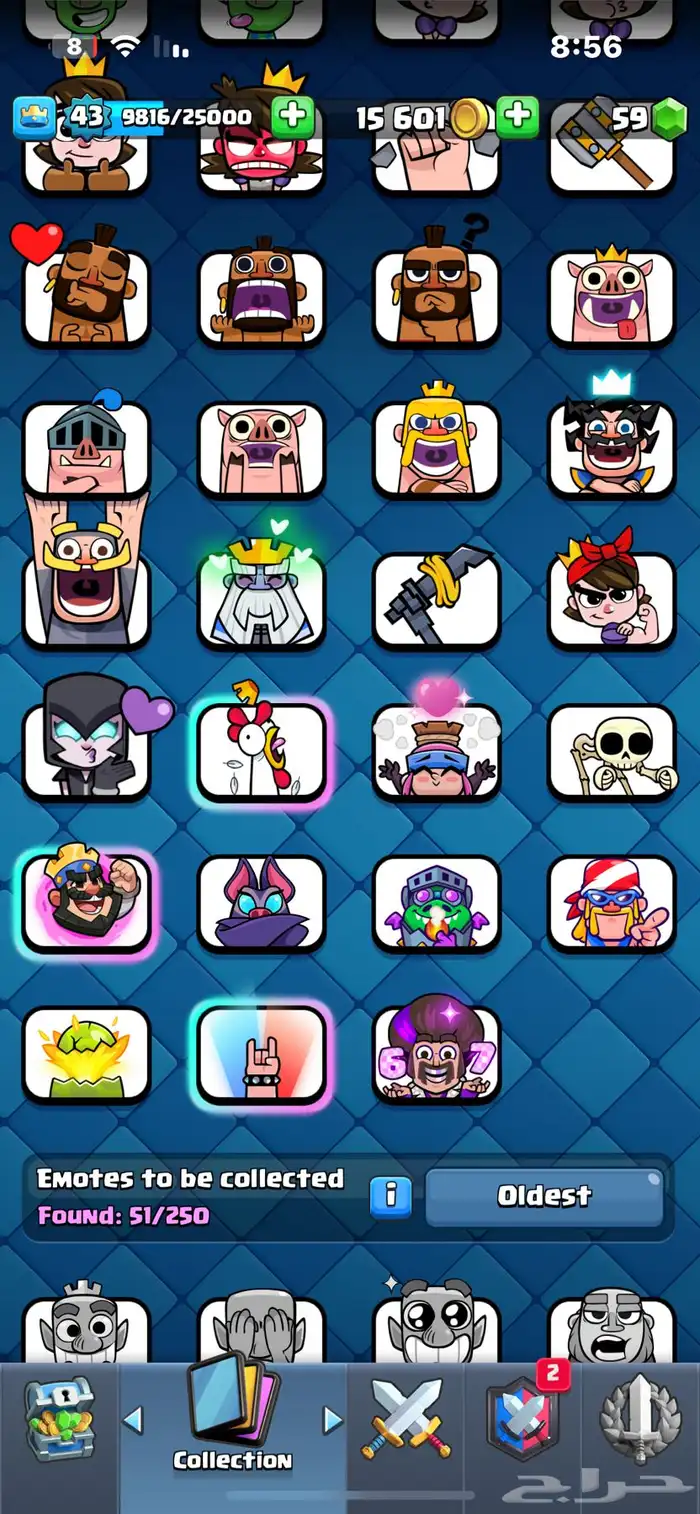
Task: Open the Clan tab with 2 notifications
Action: point(522,1416)
